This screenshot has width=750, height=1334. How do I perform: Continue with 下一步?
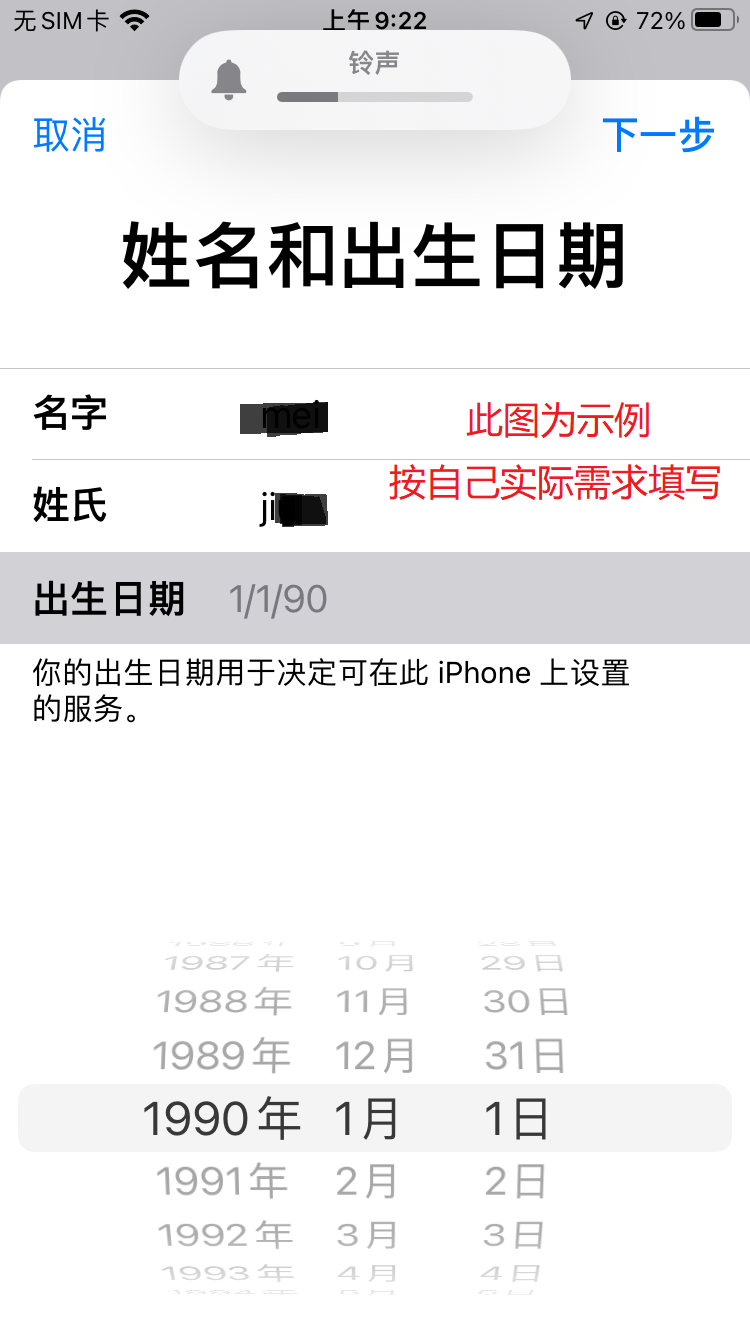[658, 134]
